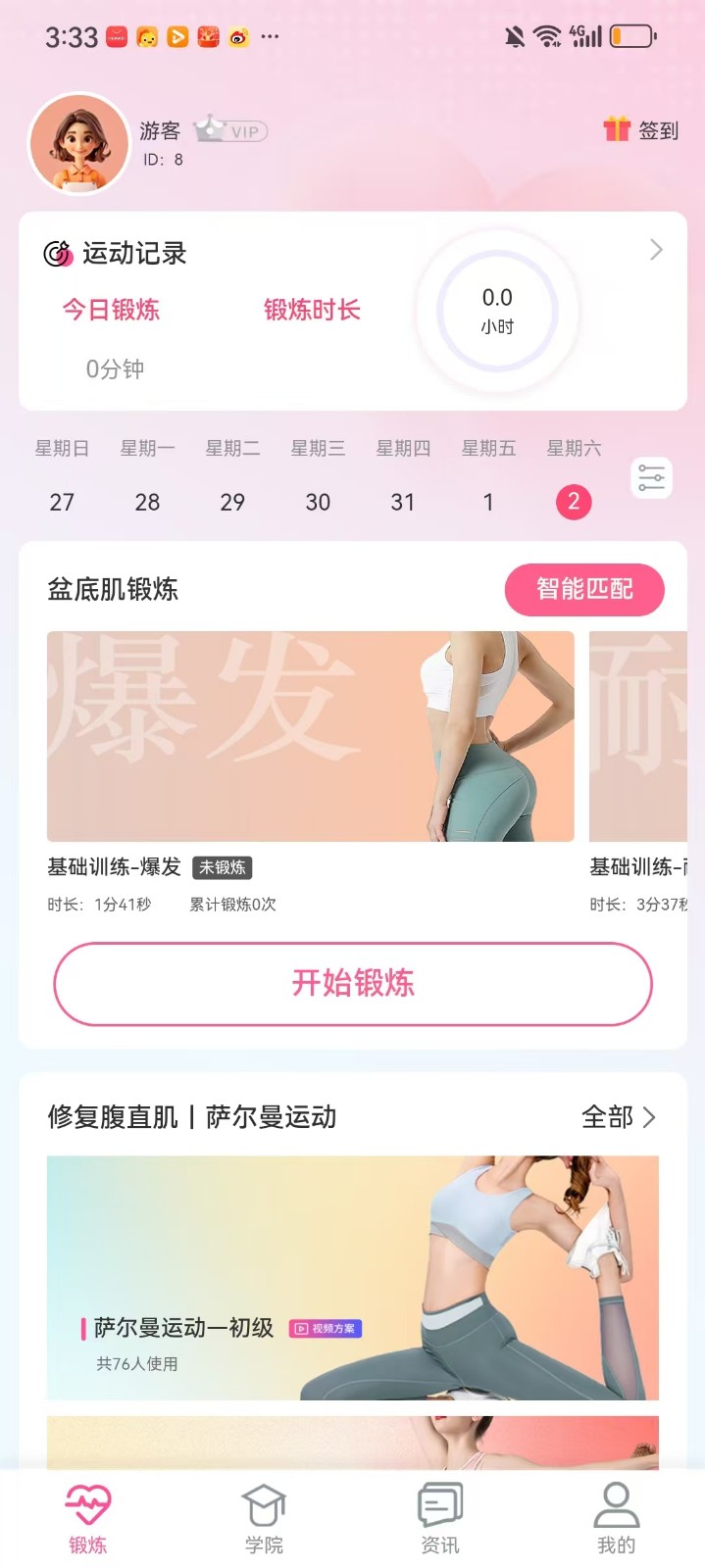
Task: Switch to the 学院 tab
Action: [264, 1519]
